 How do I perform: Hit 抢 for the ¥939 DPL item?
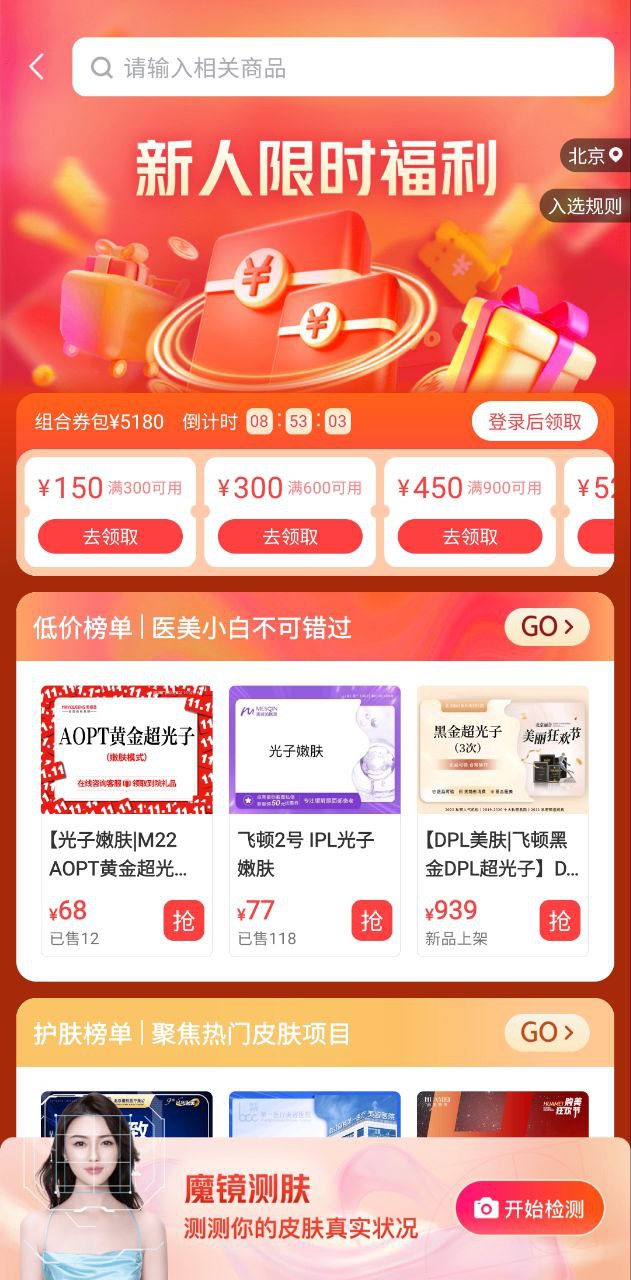559,920
